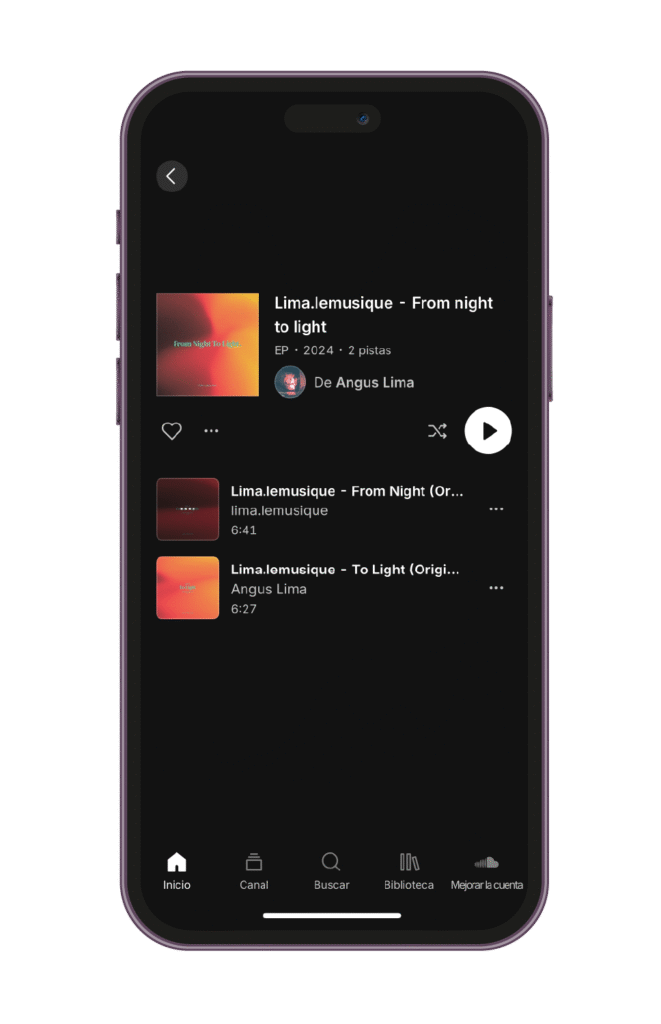Screen dimensions: 661x1024
Task: Switch to the Inicio tab
Action: (x=177, y=871)
